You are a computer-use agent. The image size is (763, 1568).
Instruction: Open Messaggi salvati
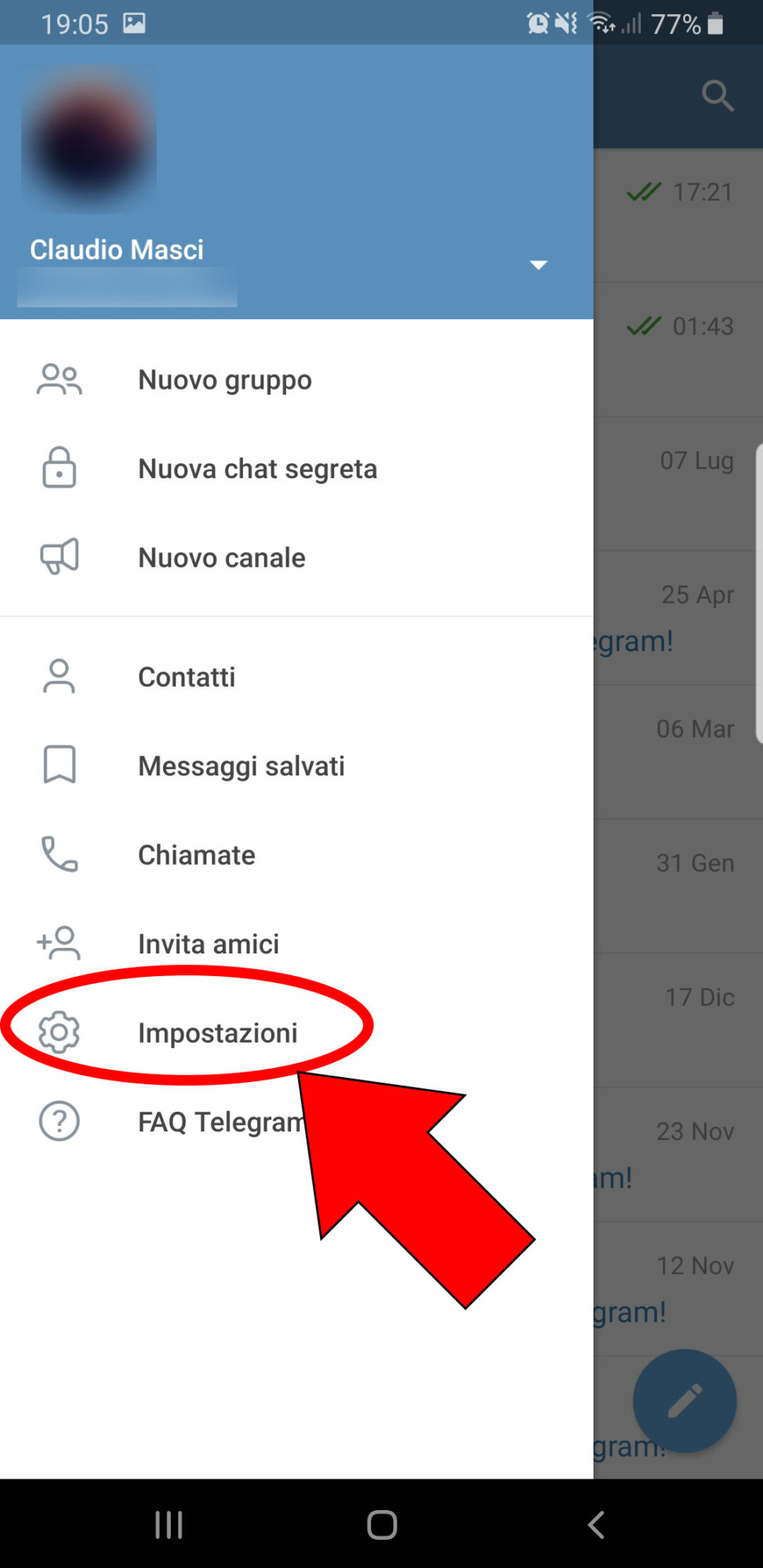(241, 766)
